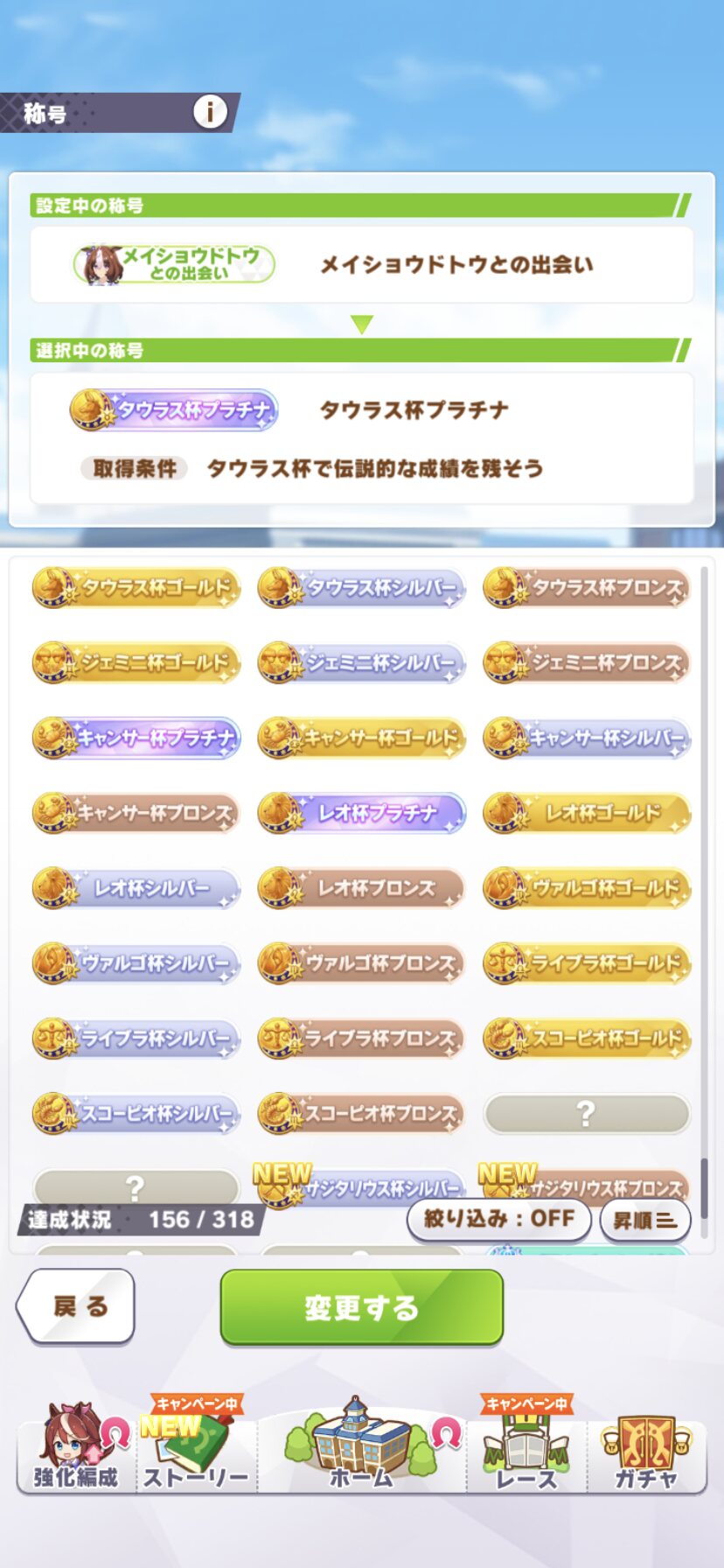Tap the 戻る back button
The height and width of the screenshot is (1568, 724).
pyautogui.click(x=77, y=1306)
